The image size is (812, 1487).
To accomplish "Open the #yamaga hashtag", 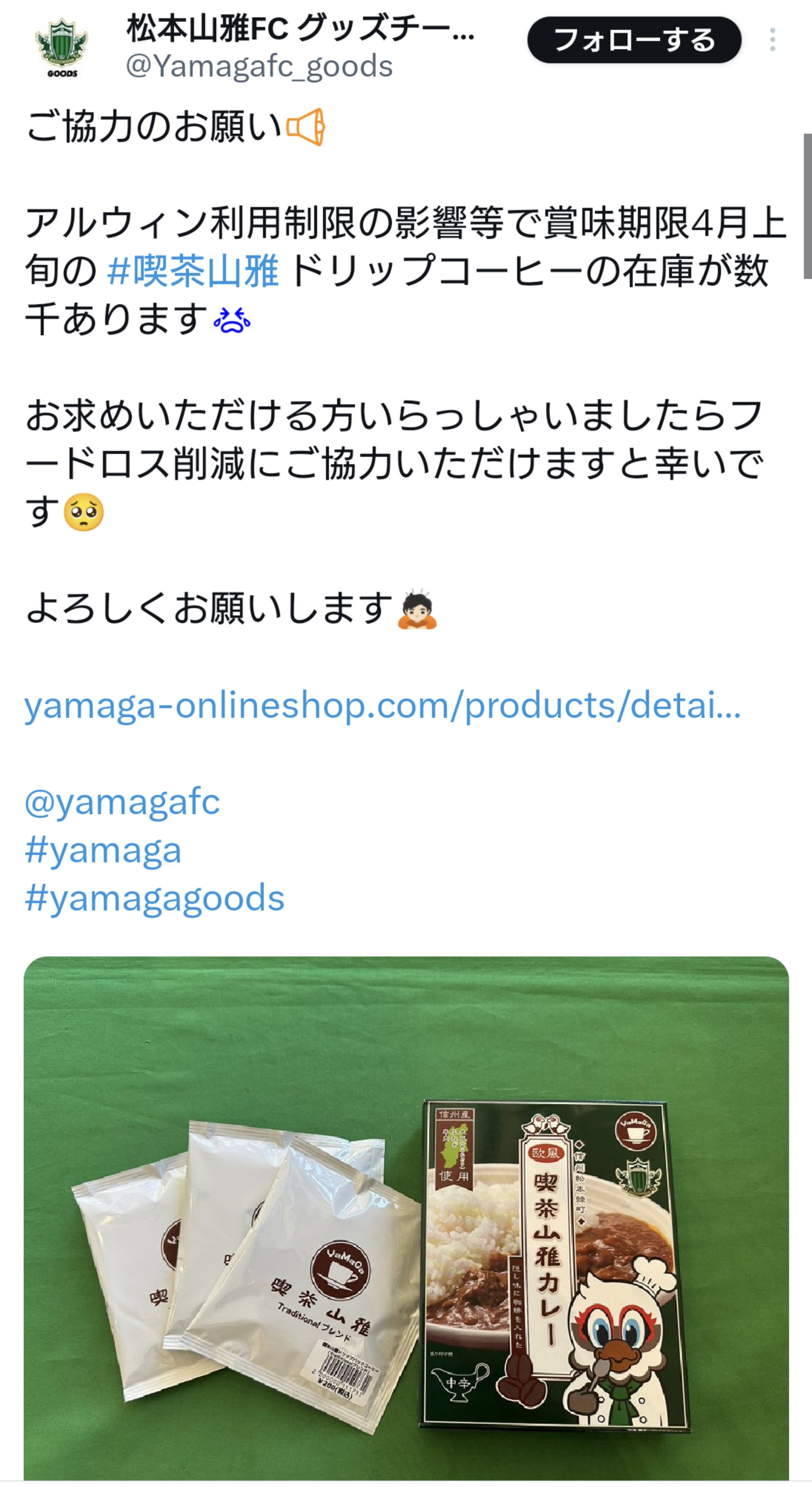I will [103, 850].
